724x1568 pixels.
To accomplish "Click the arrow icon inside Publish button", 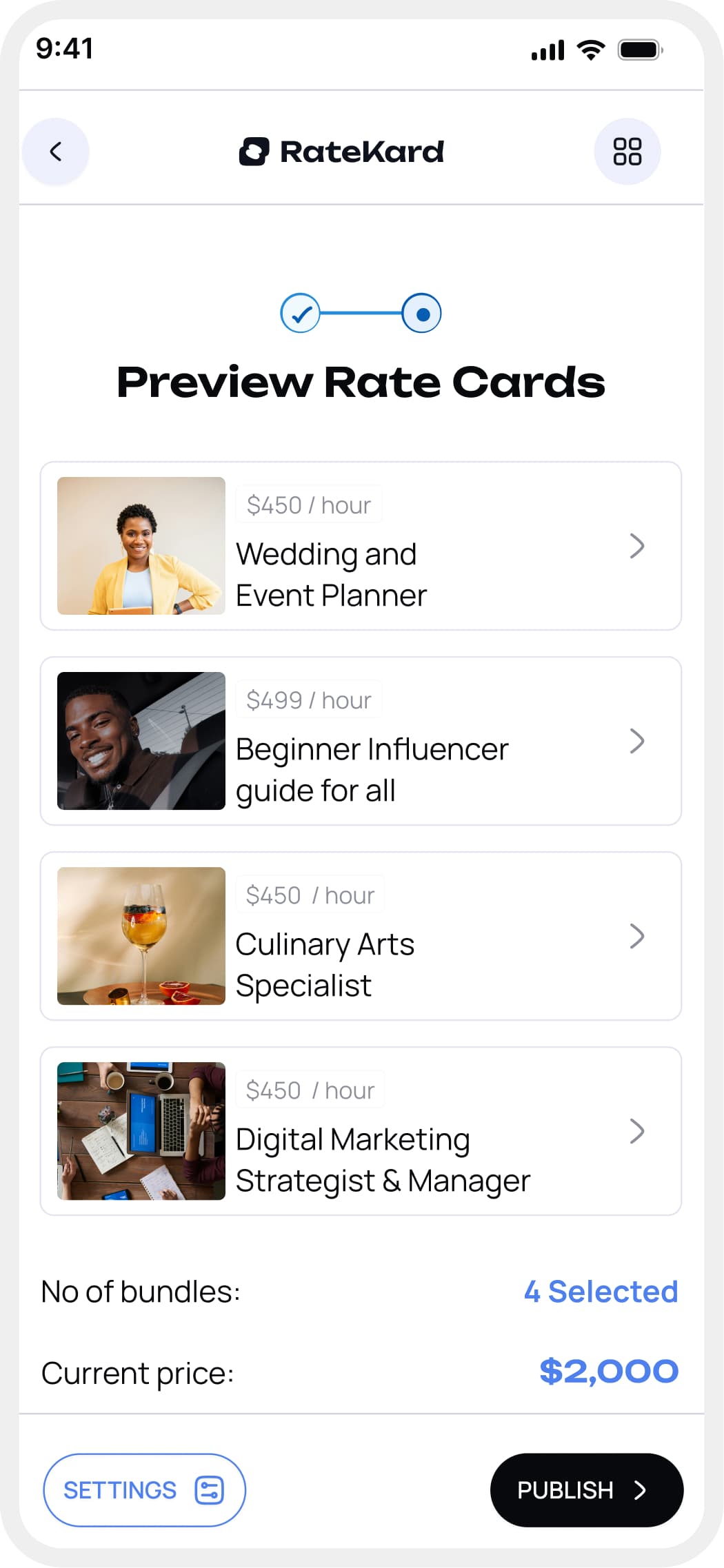I will coord(641,1490).
